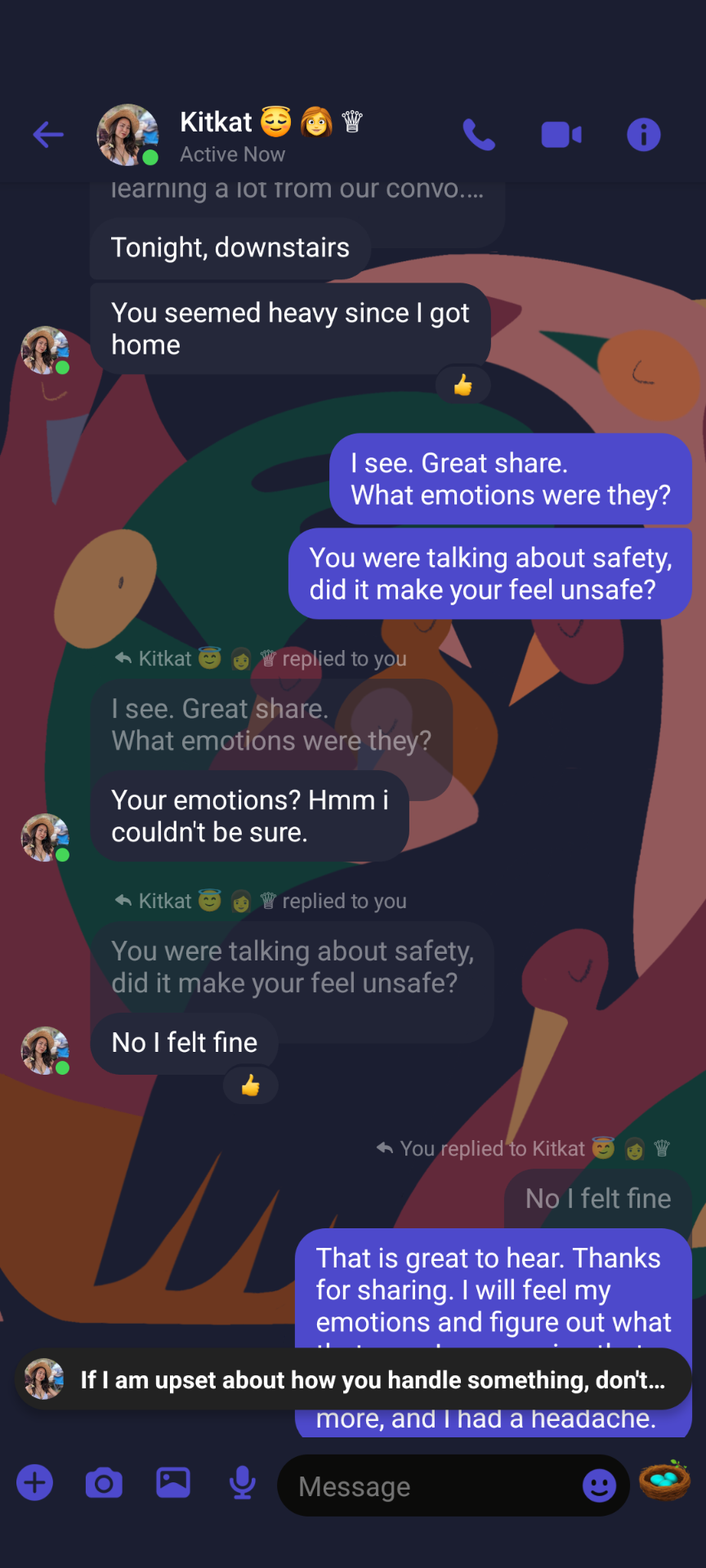Image resolution: width=706 pixels, height=1568 pixels.
Task: Open the photo gallery picker
Action: (x=173, y=1483)
